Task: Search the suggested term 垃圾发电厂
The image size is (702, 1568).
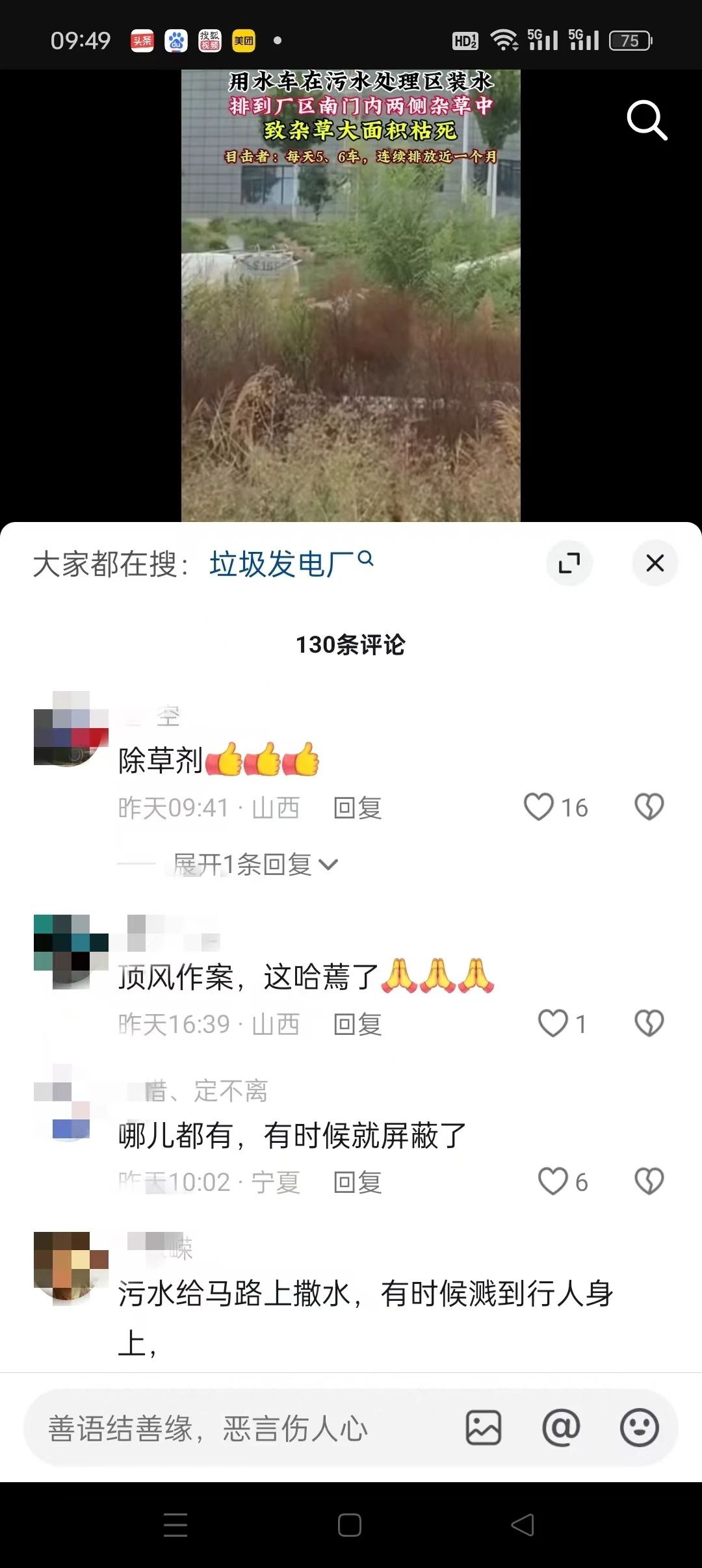Action: (283, 564)
